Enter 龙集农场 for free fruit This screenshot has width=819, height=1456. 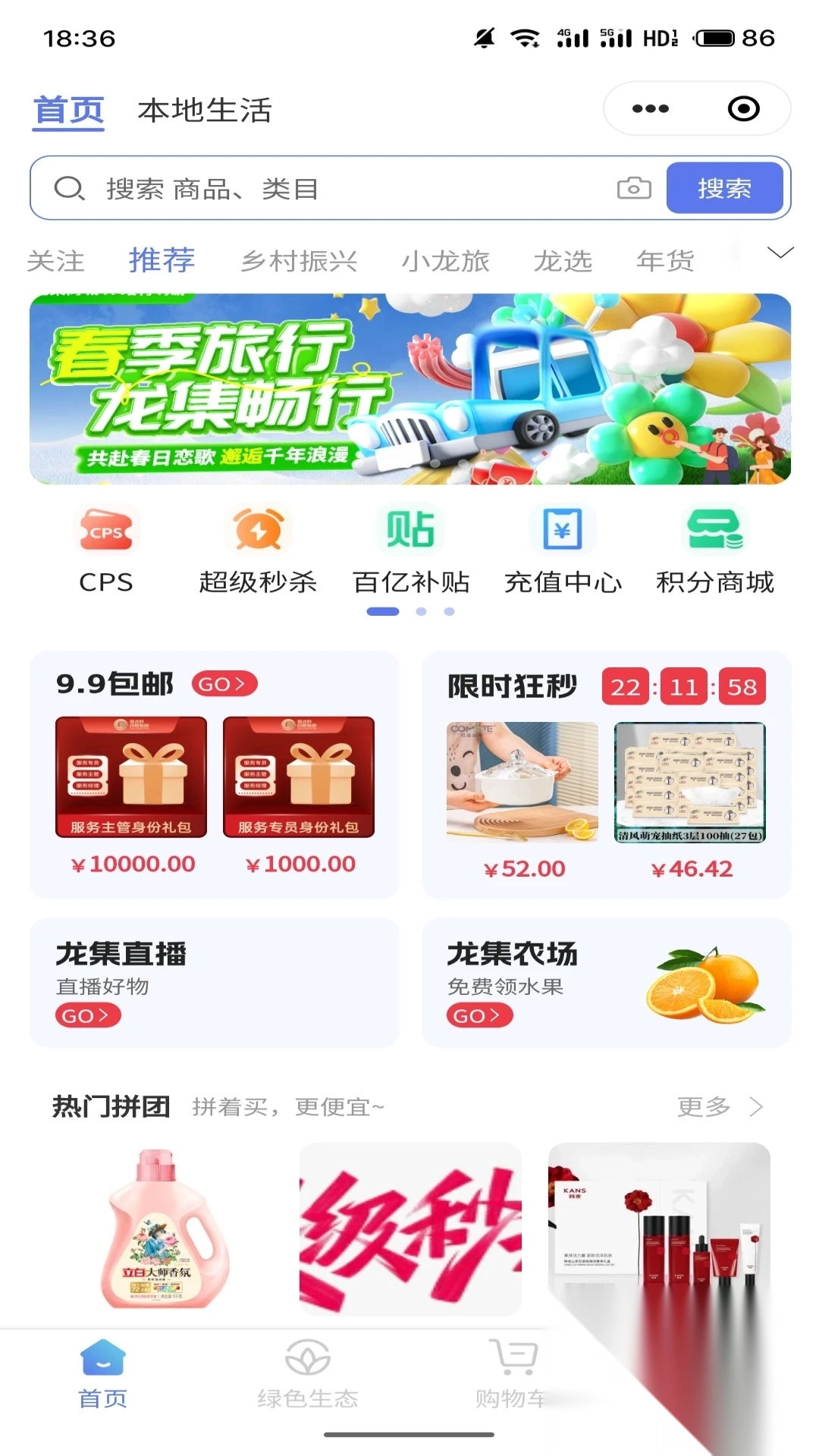coord(479,1015)
